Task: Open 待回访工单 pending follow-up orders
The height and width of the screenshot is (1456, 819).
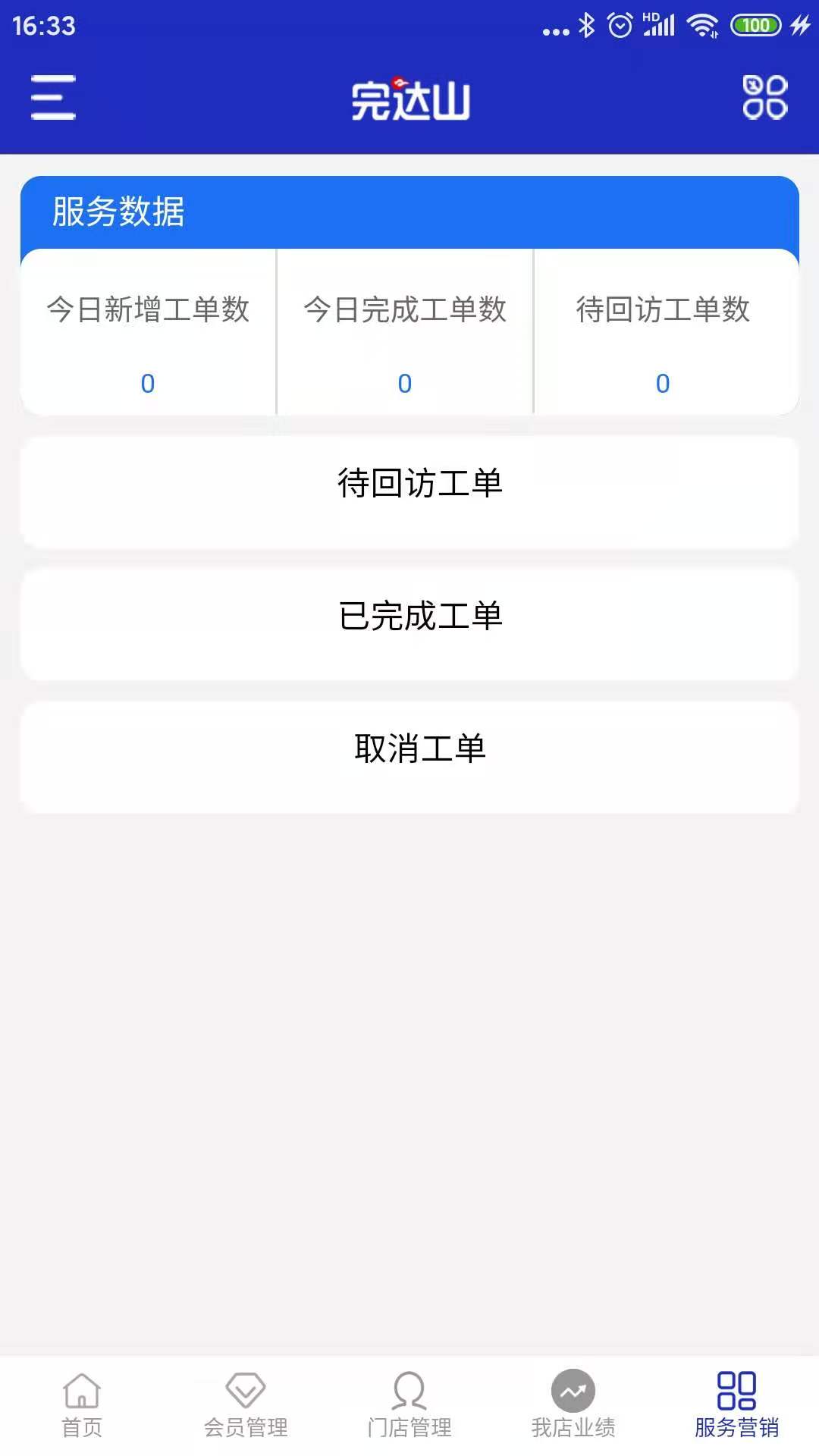Action: pyautogui.click(x=409, y=491)
